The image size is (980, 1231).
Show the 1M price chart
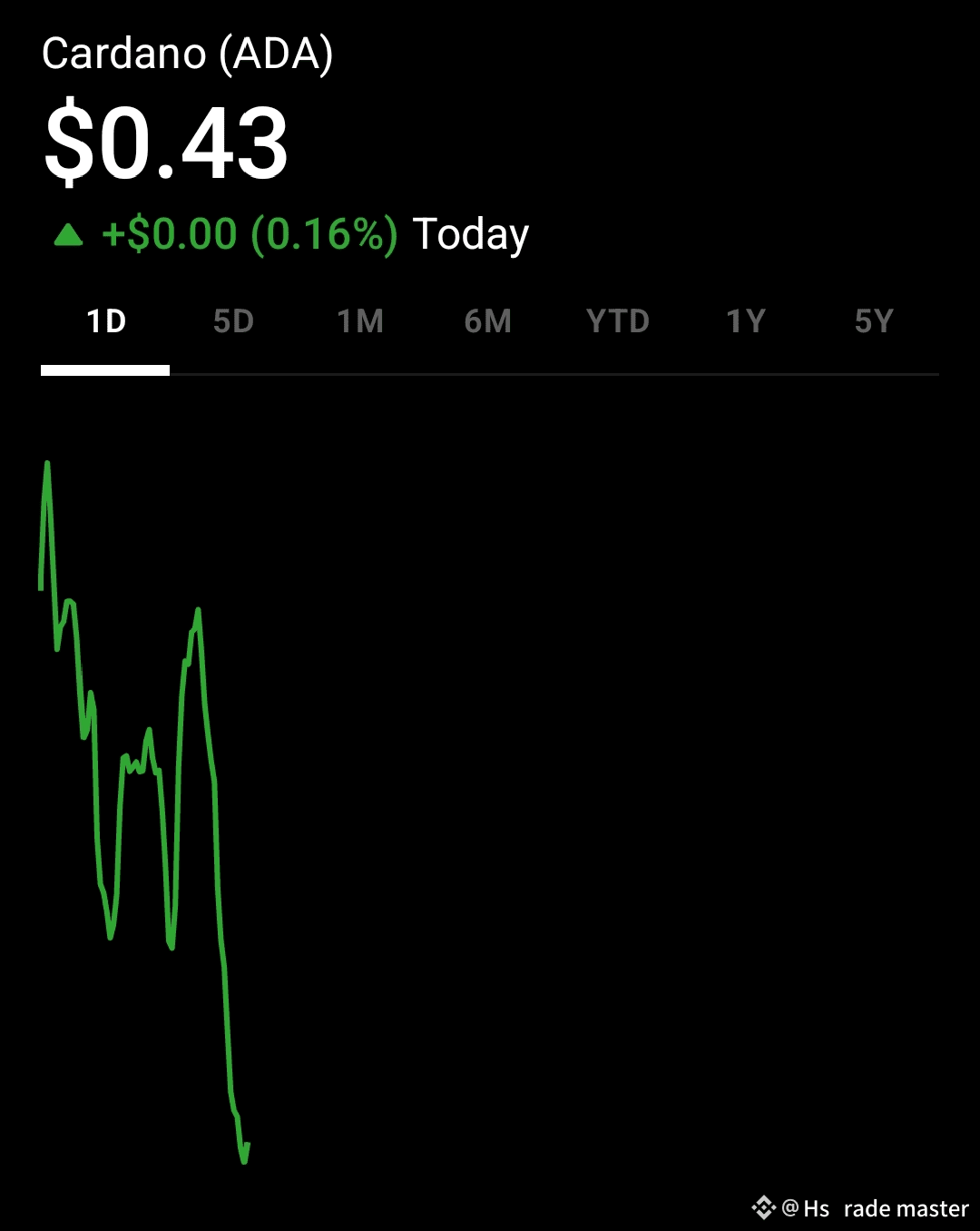(x=360, y=322)
